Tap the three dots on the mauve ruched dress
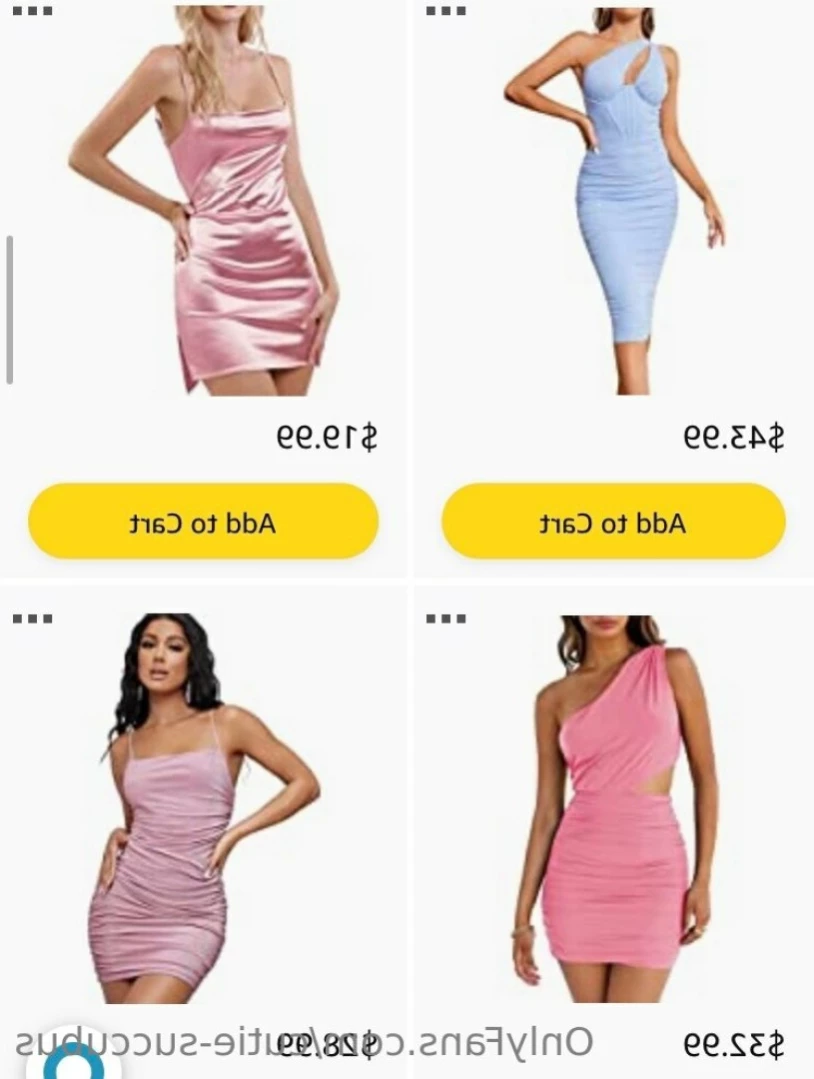 33,619
